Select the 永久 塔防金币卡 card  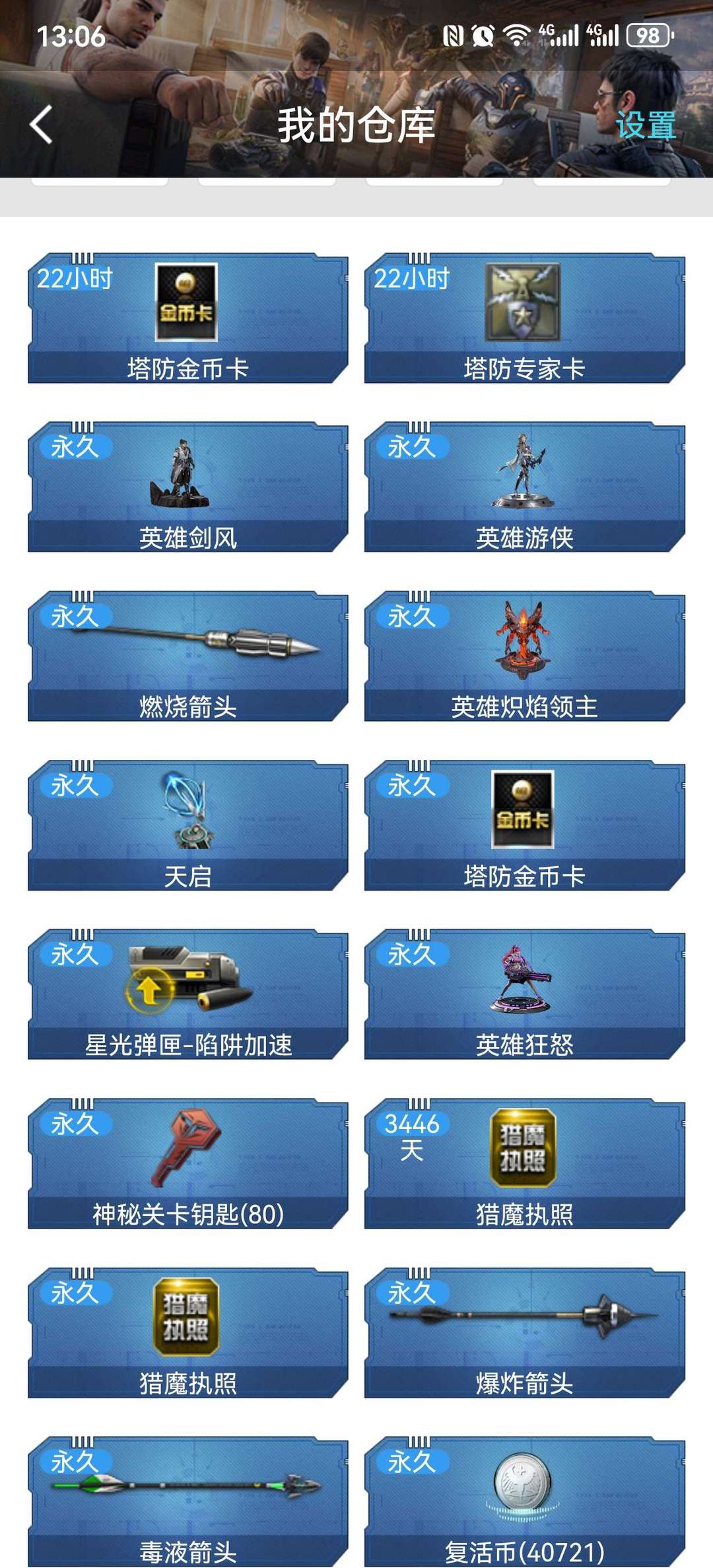click(x=524, y=825)
